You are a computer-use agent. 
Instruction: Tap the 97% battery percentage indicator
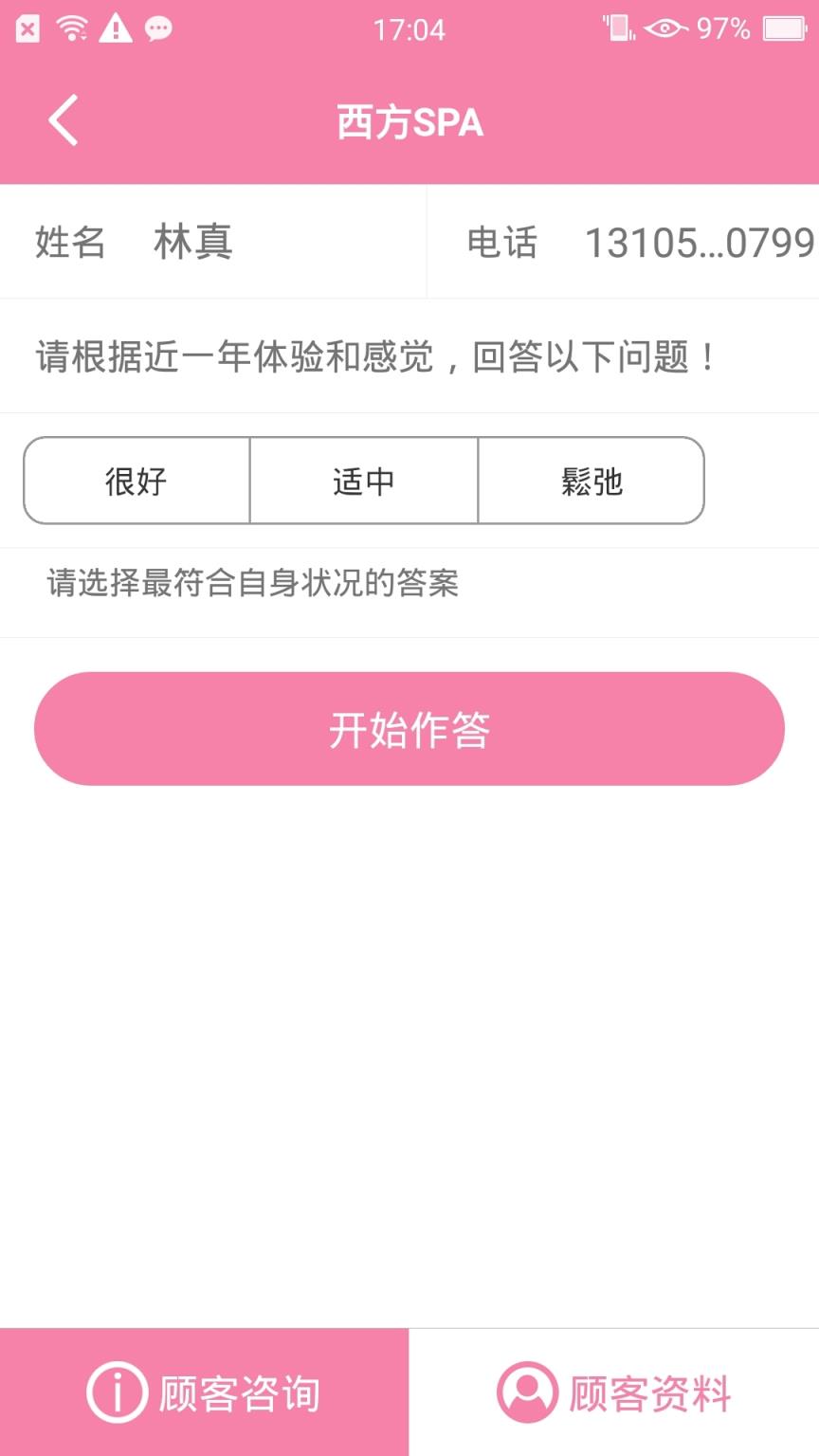pyautogui.click(x=722, y=29)
